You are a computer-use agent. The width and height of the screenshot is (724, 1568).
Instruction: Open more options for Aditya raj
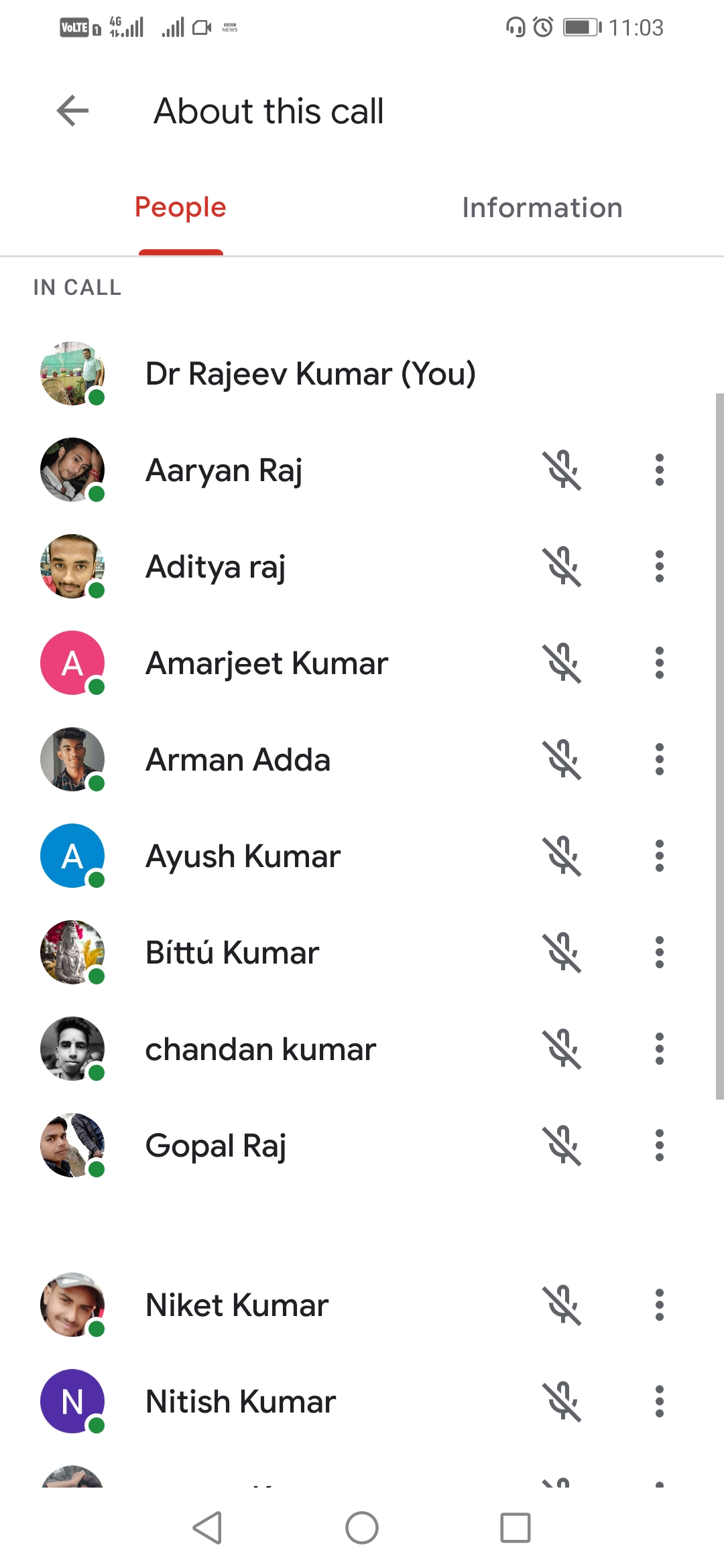660,567
